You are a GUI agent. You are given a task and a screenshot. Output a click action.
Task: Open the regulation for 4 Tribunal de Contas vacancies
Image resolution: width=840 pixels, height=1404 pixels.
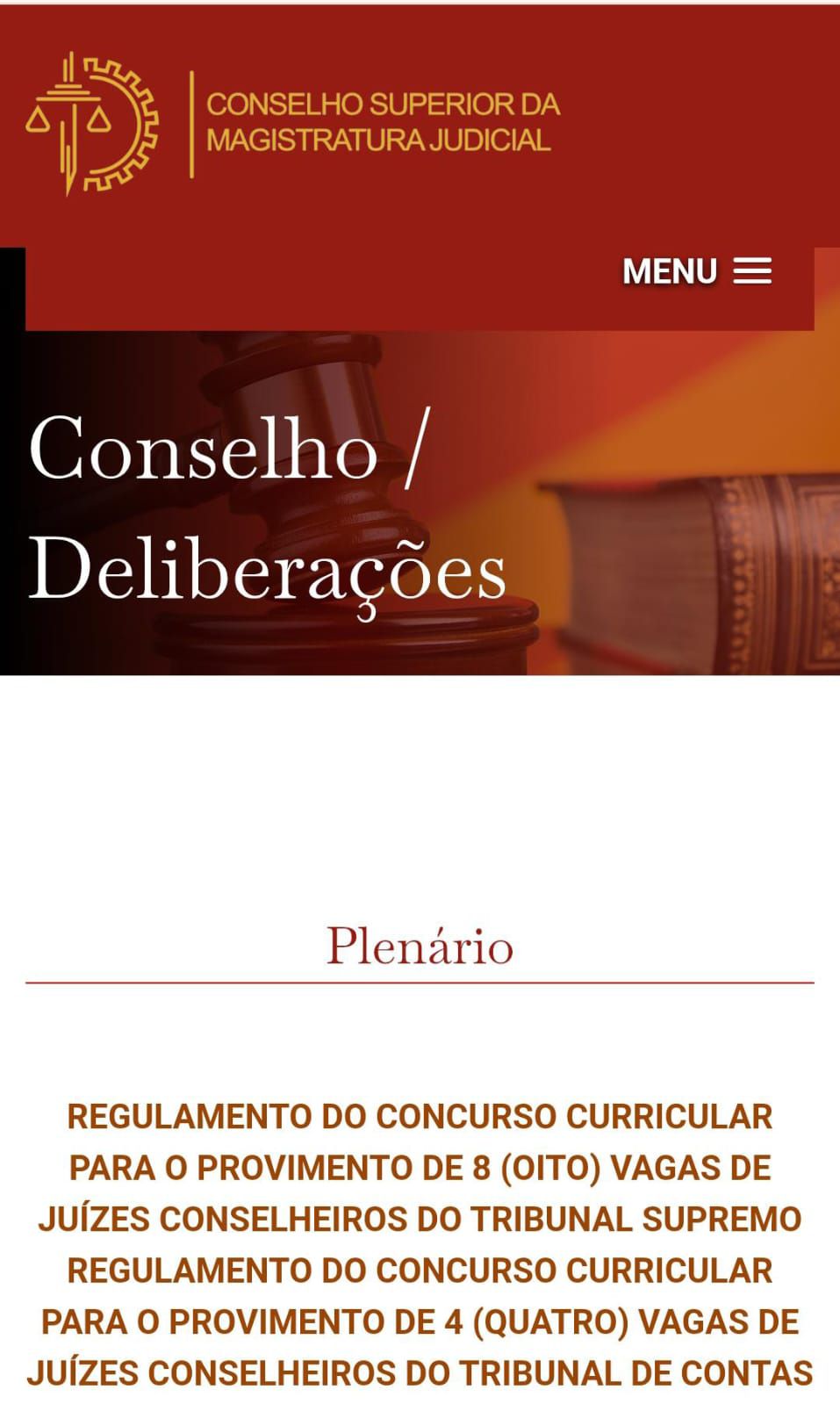[x=420, y=1321]
